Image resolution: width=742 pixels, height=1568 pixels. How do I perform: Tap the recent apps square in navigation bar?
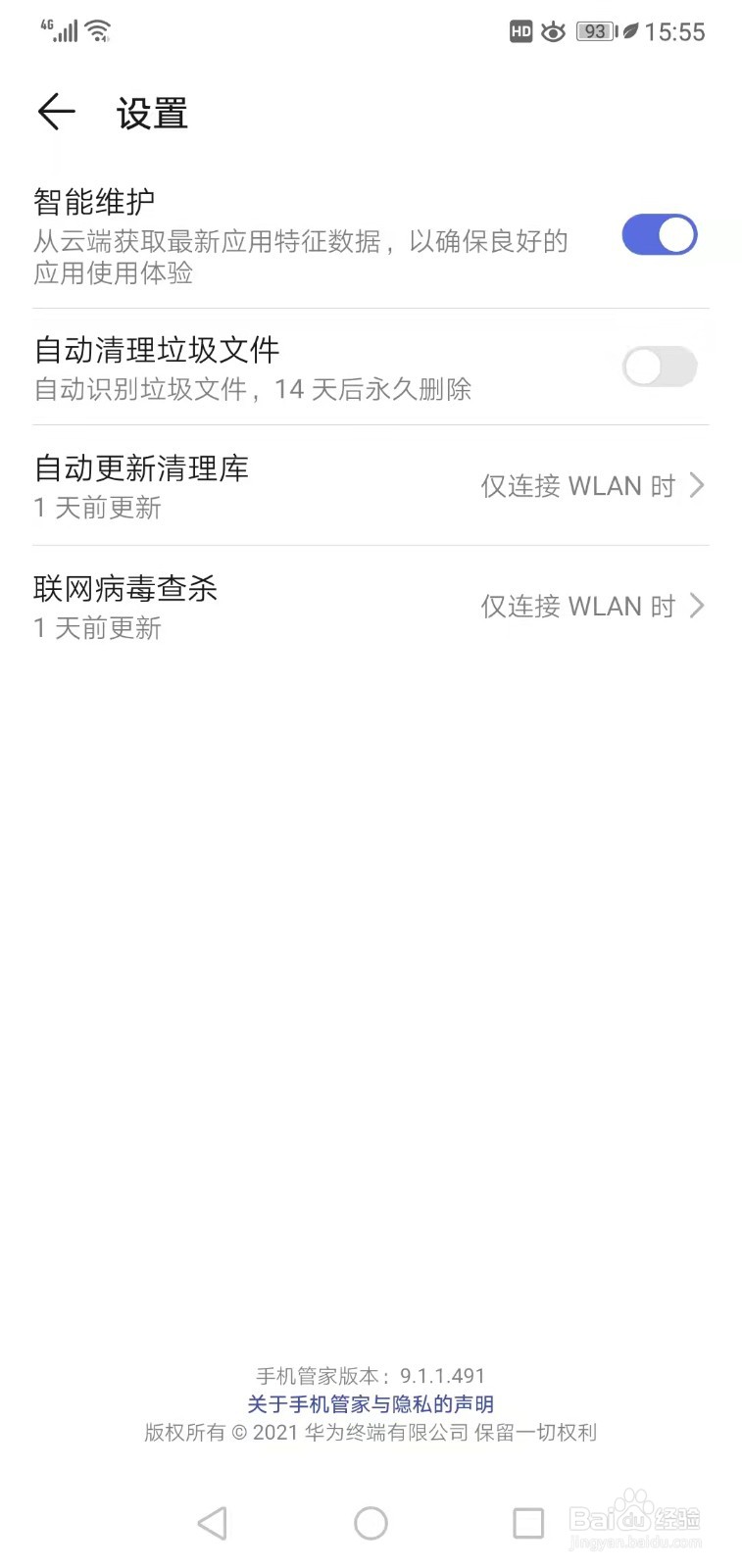click(x=528, y=1523)
